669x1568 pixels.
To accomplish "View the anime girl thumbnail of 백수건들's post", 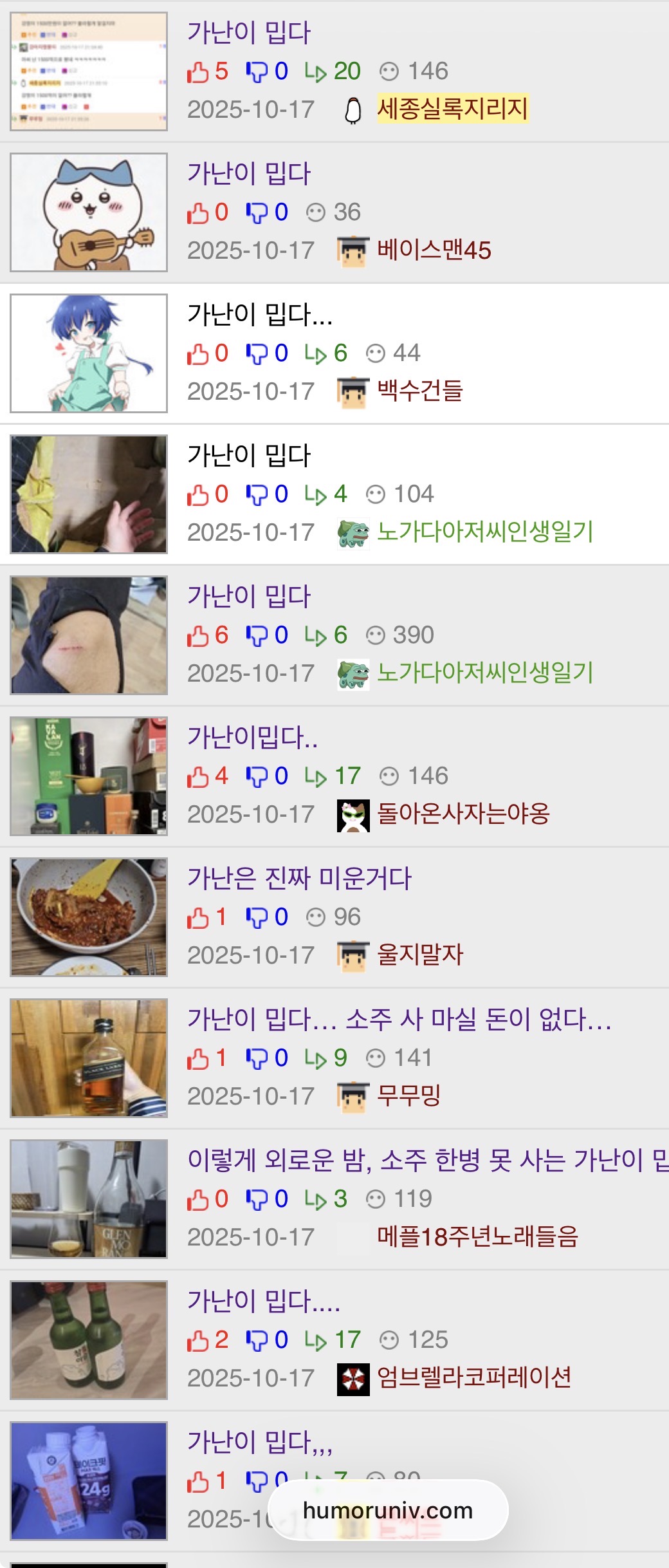I will 89,353.
